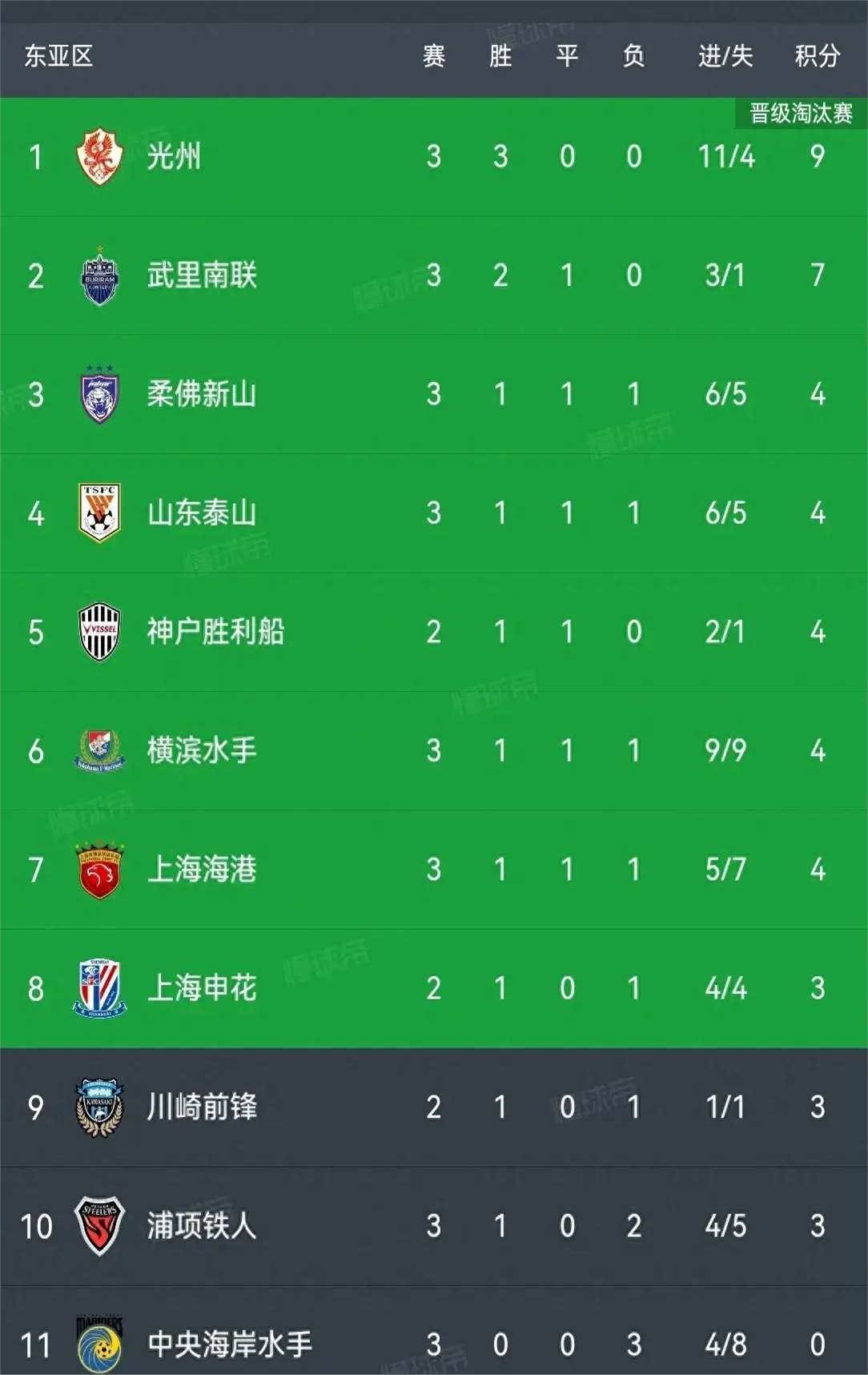View 神户胜利船 team details
The width and height of the screenshot is (868, 1375).
434,632
